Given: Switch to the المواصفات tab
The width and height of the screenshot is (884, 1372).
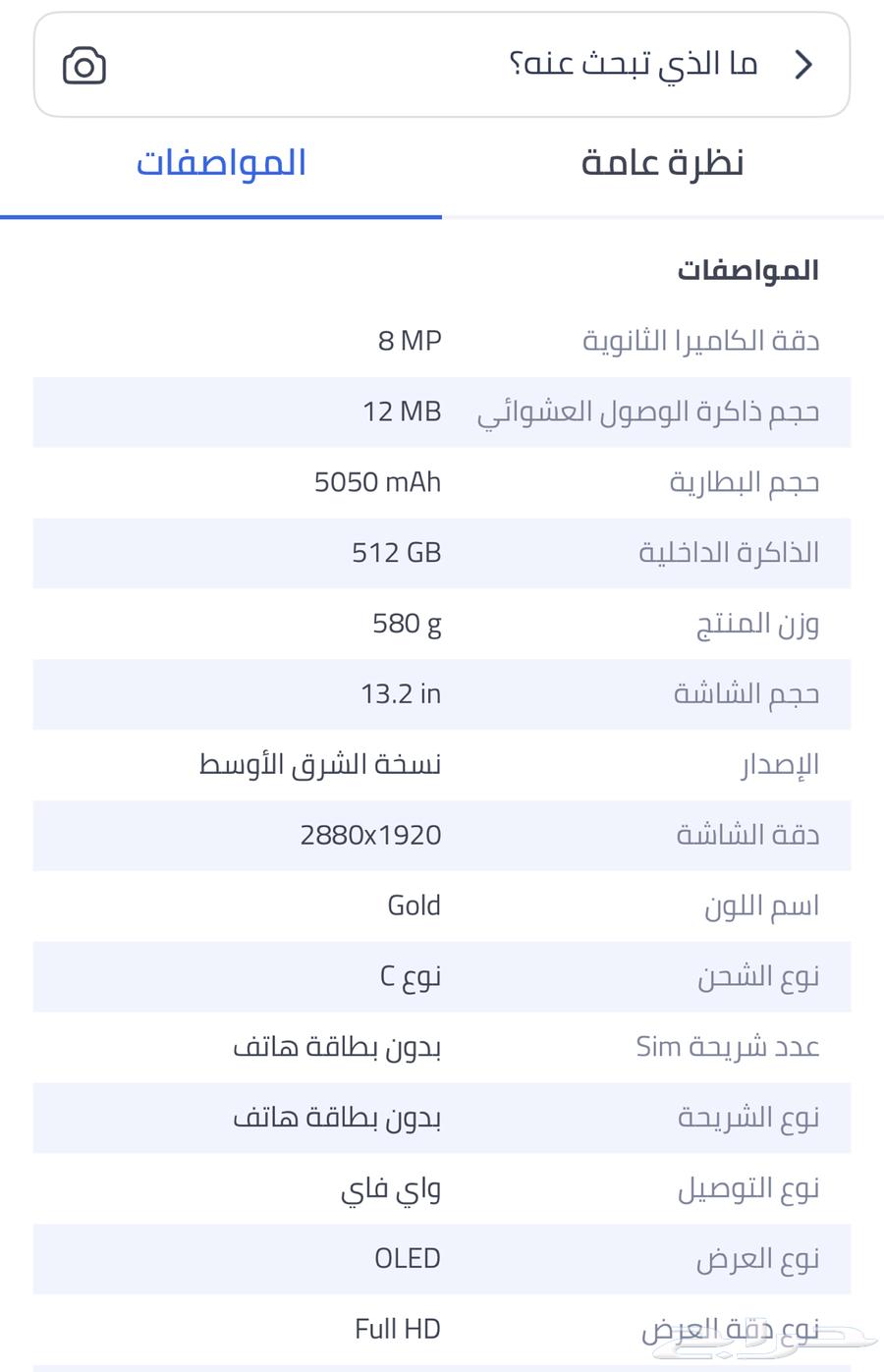Looking at the screenshot, I should tap(221, 162).
